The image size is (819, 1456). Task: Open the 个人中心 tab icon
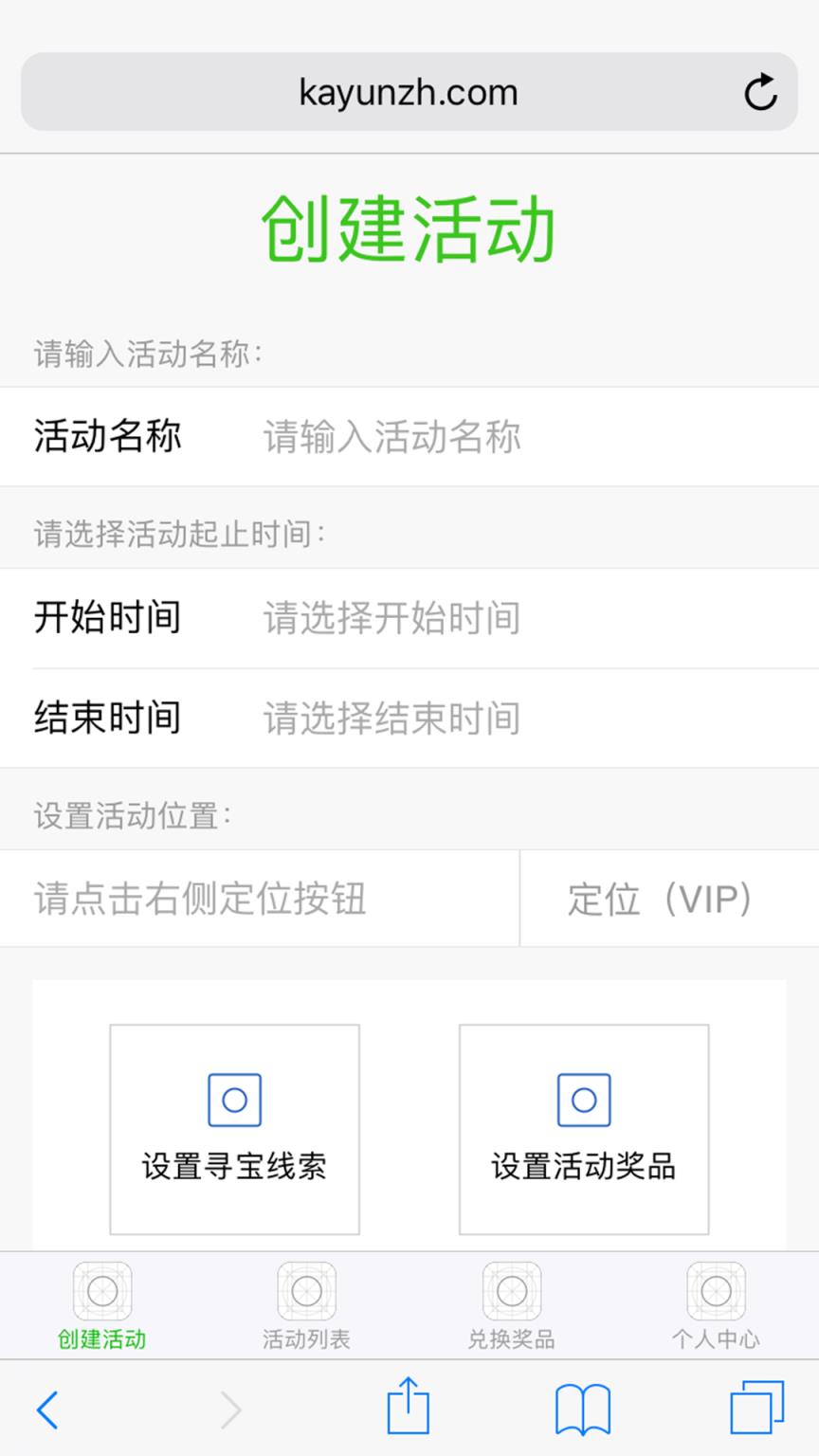[x=717, y=1292]
